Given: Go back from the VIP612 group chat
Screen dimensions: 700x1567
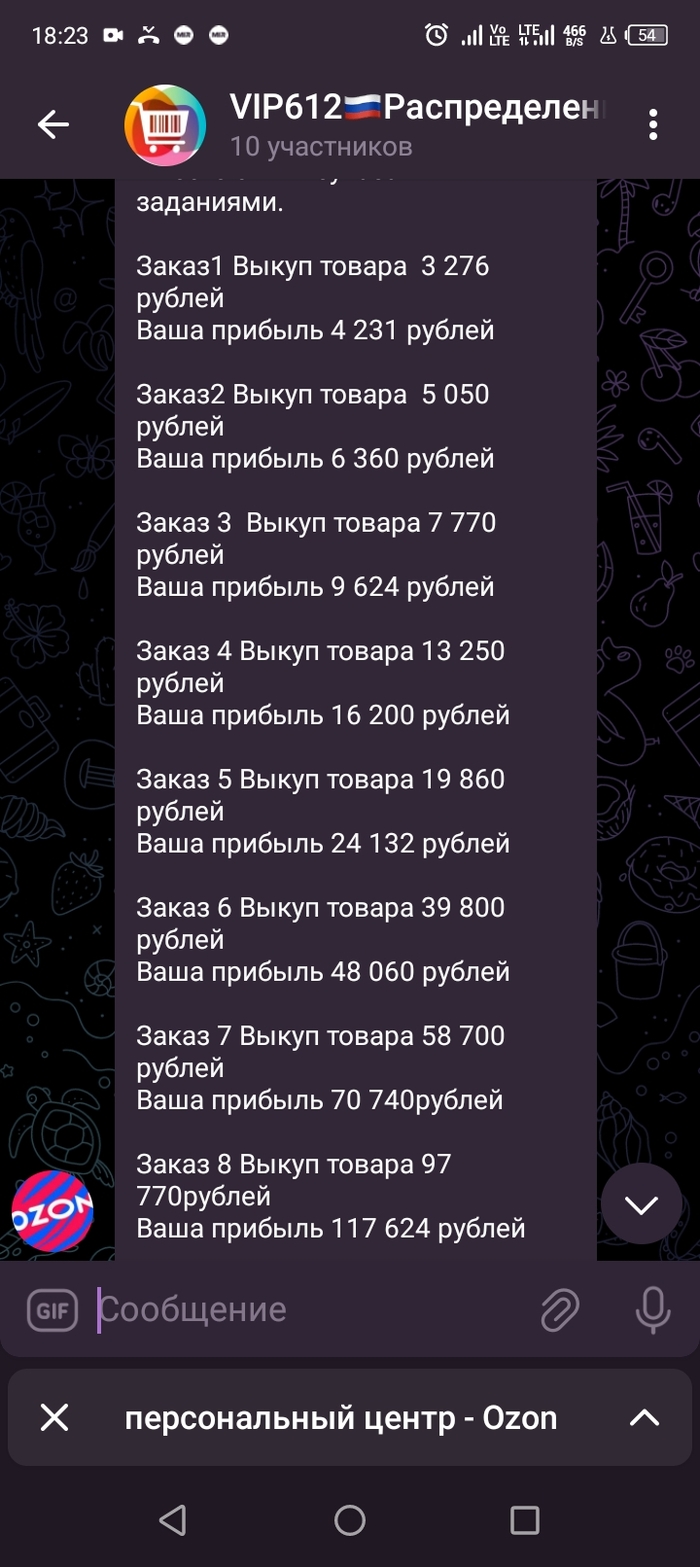Looking at the screenshot, I should 53,124.
